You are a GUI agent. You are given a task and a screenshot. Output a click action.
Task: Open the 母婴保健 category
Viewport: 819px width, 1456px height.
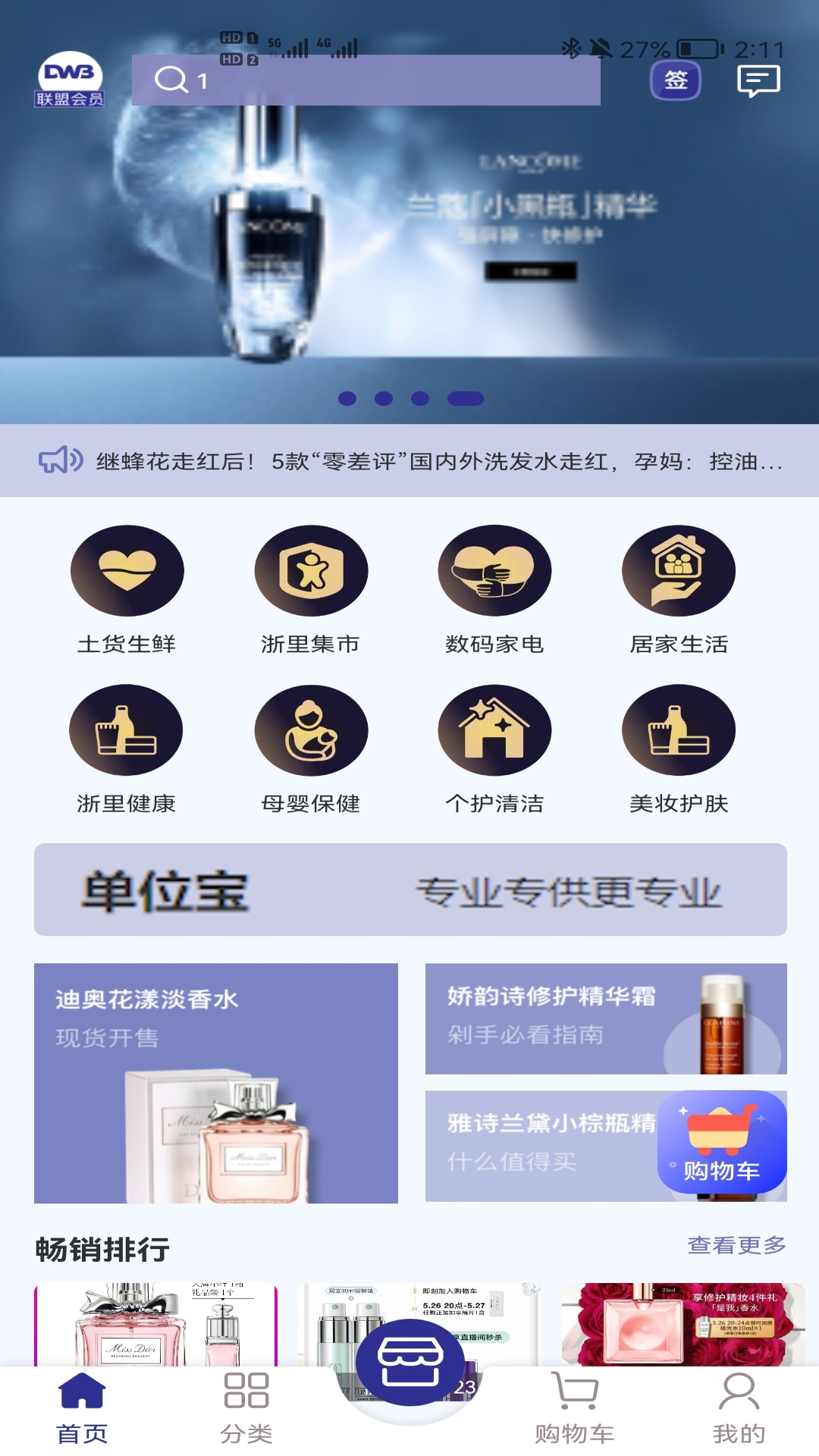tap(311, 748)
